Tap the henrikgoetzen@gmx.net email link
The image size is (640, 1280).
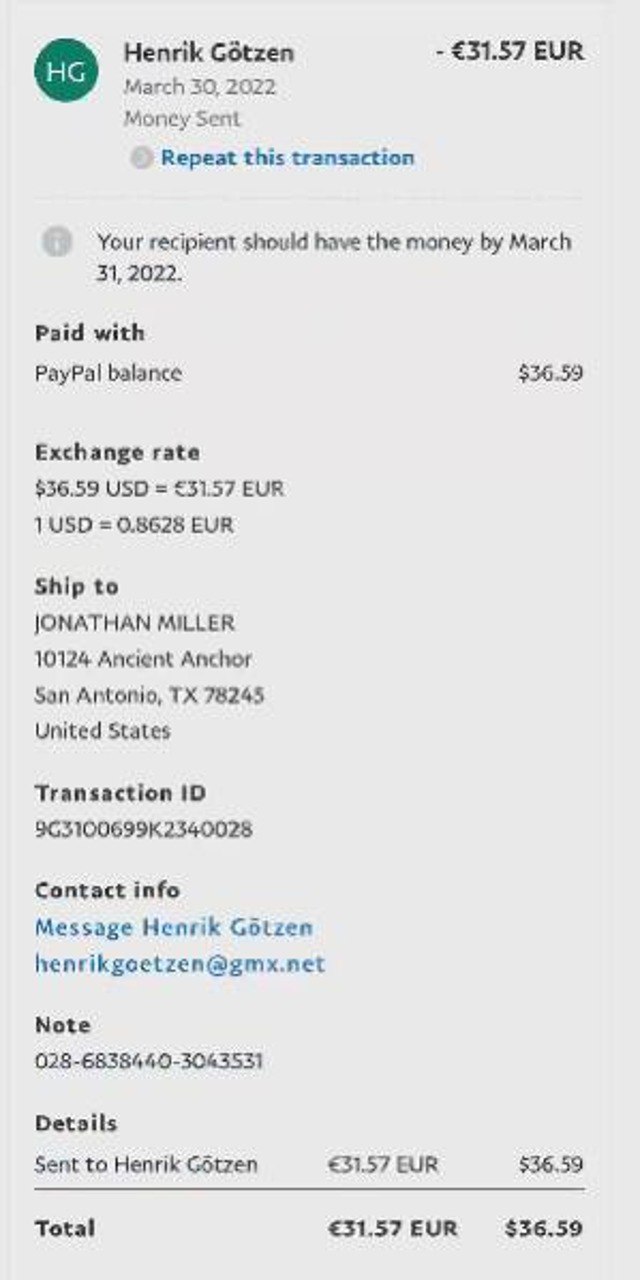180,964
